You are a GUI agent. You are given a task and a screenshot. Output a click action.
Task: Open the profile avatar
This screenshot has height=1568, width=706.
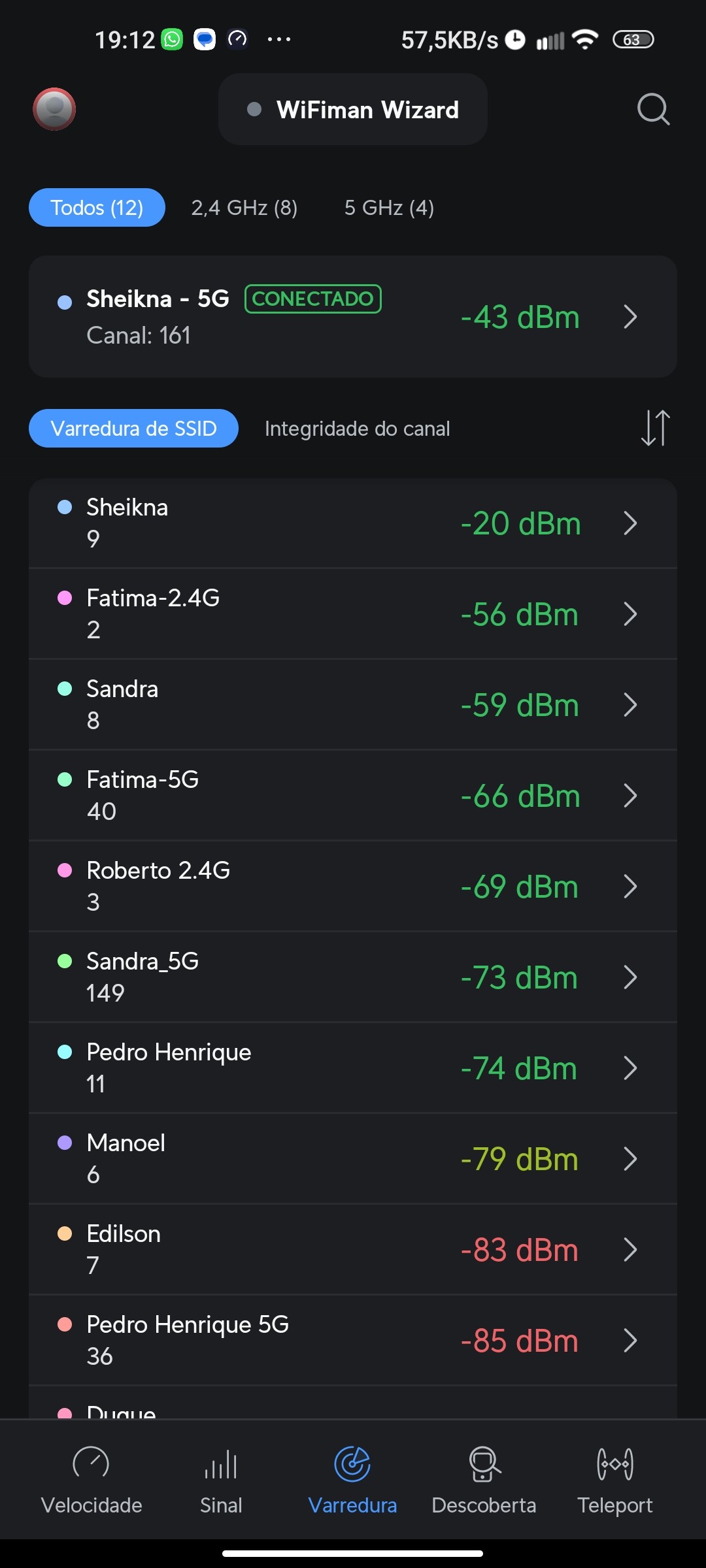(x=54, y=109)
